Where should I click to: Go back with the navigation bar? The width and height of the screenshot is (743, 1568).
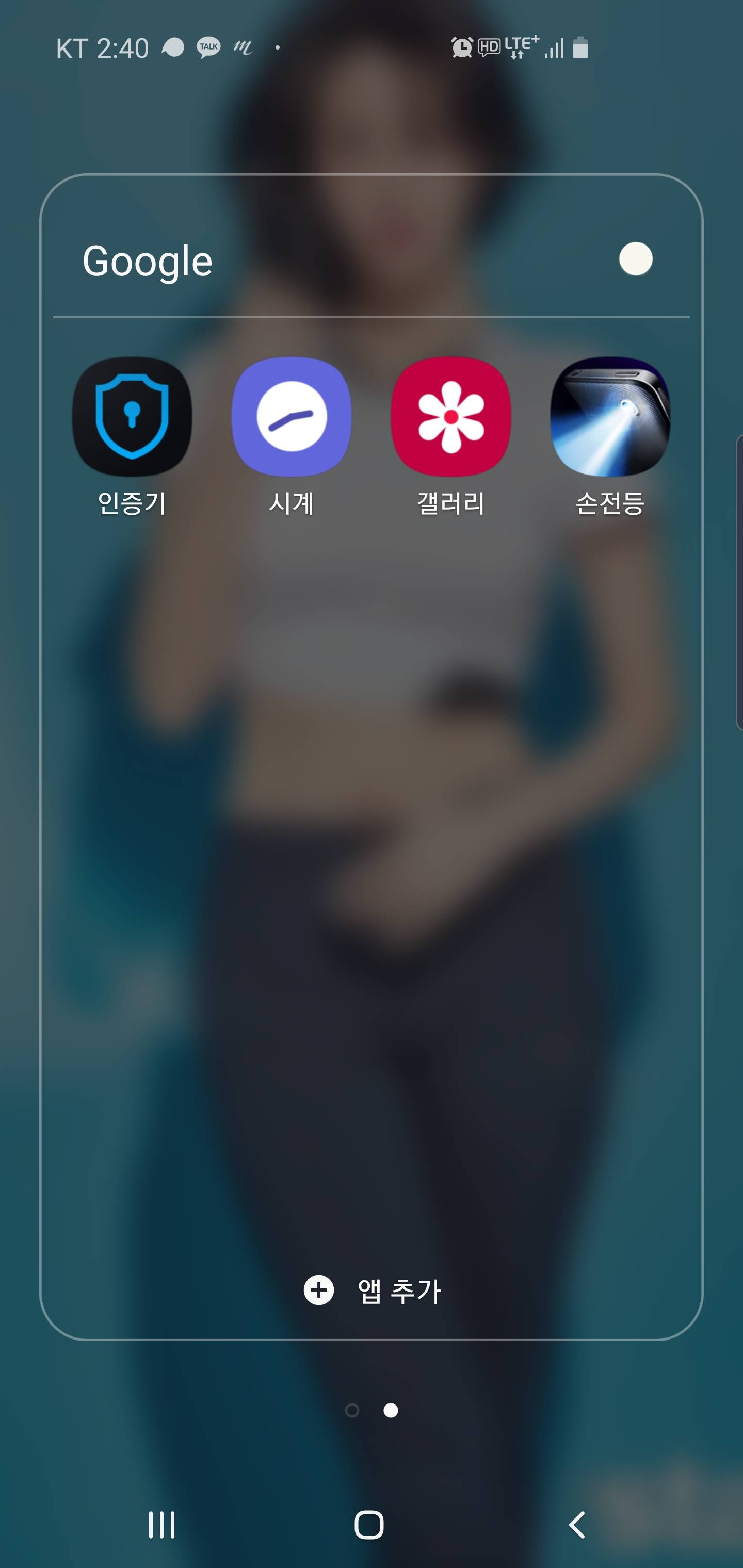[x=576, y=1525]
